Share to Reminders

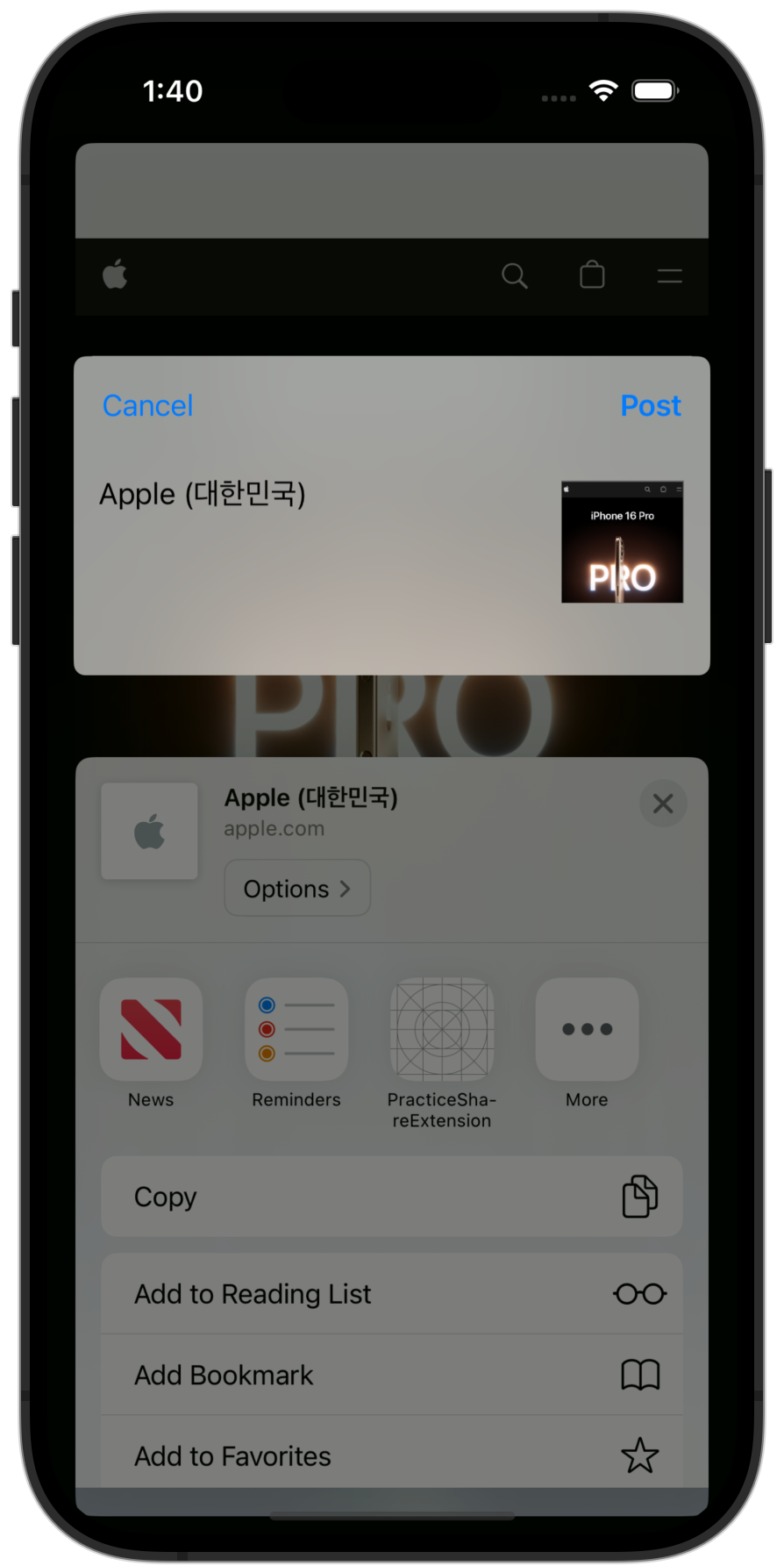[x=296, y=1030]
